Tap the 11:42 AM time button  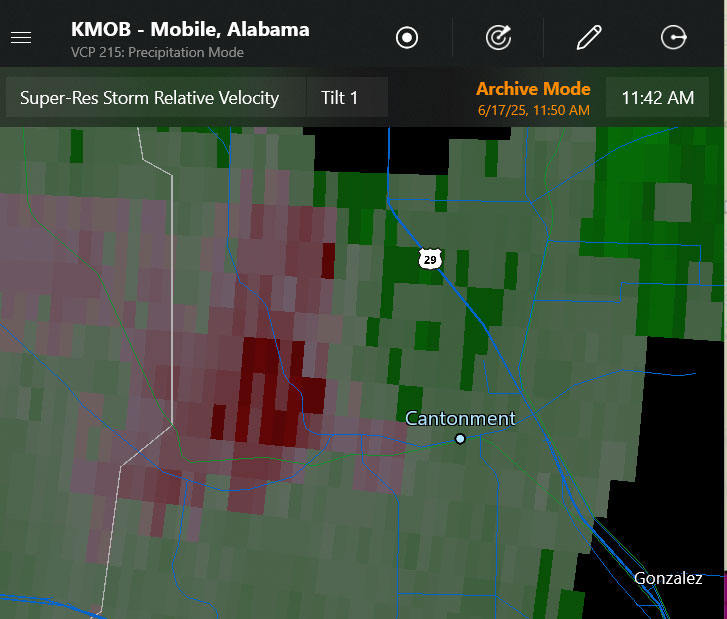[x=657, y=98]
